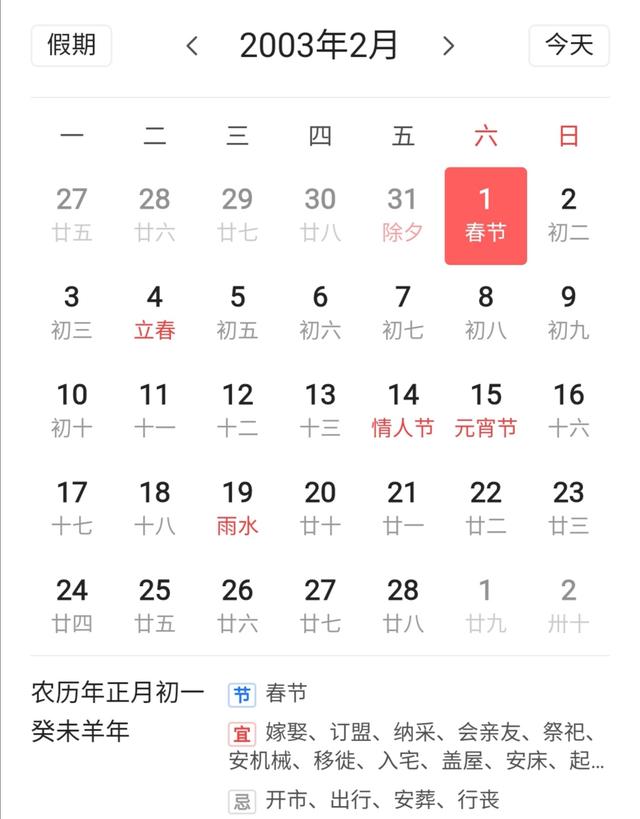
Task: Go to the next month
Action: coord(448,45)
